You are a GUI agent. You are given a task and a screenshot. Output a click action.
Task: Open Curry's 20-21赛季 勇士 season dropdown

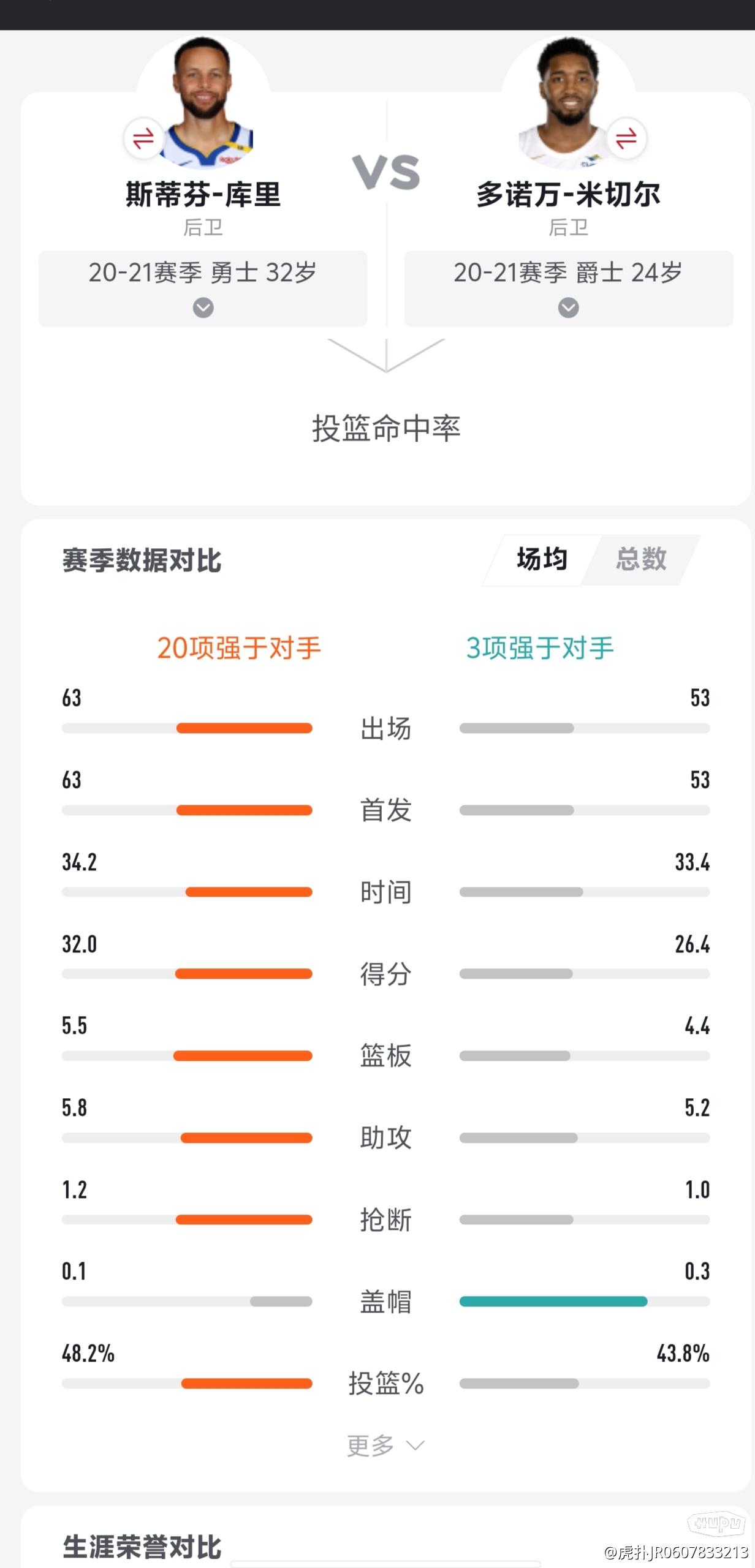pos(203,288)
